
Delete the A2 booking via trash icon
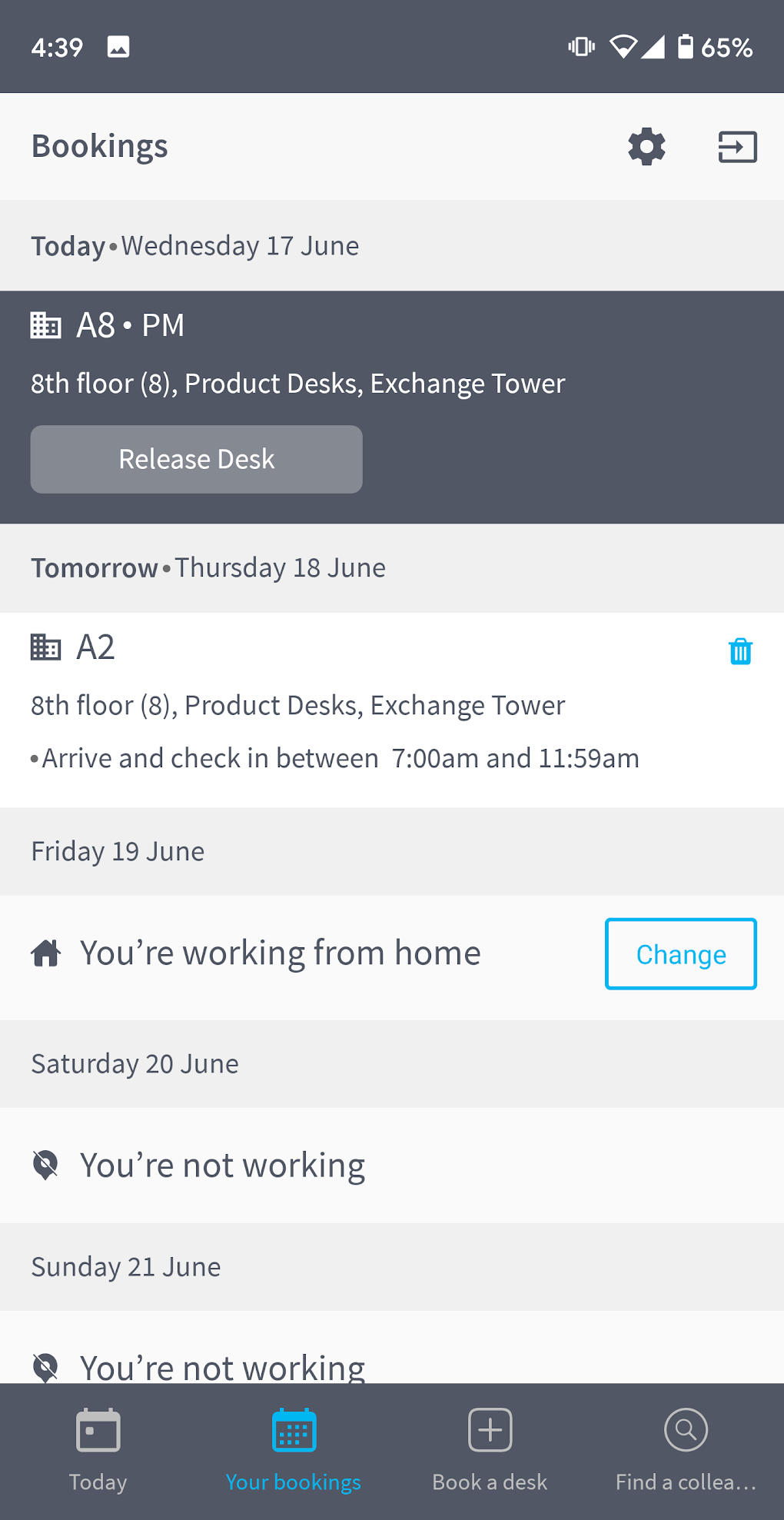[x=739, y=650]
